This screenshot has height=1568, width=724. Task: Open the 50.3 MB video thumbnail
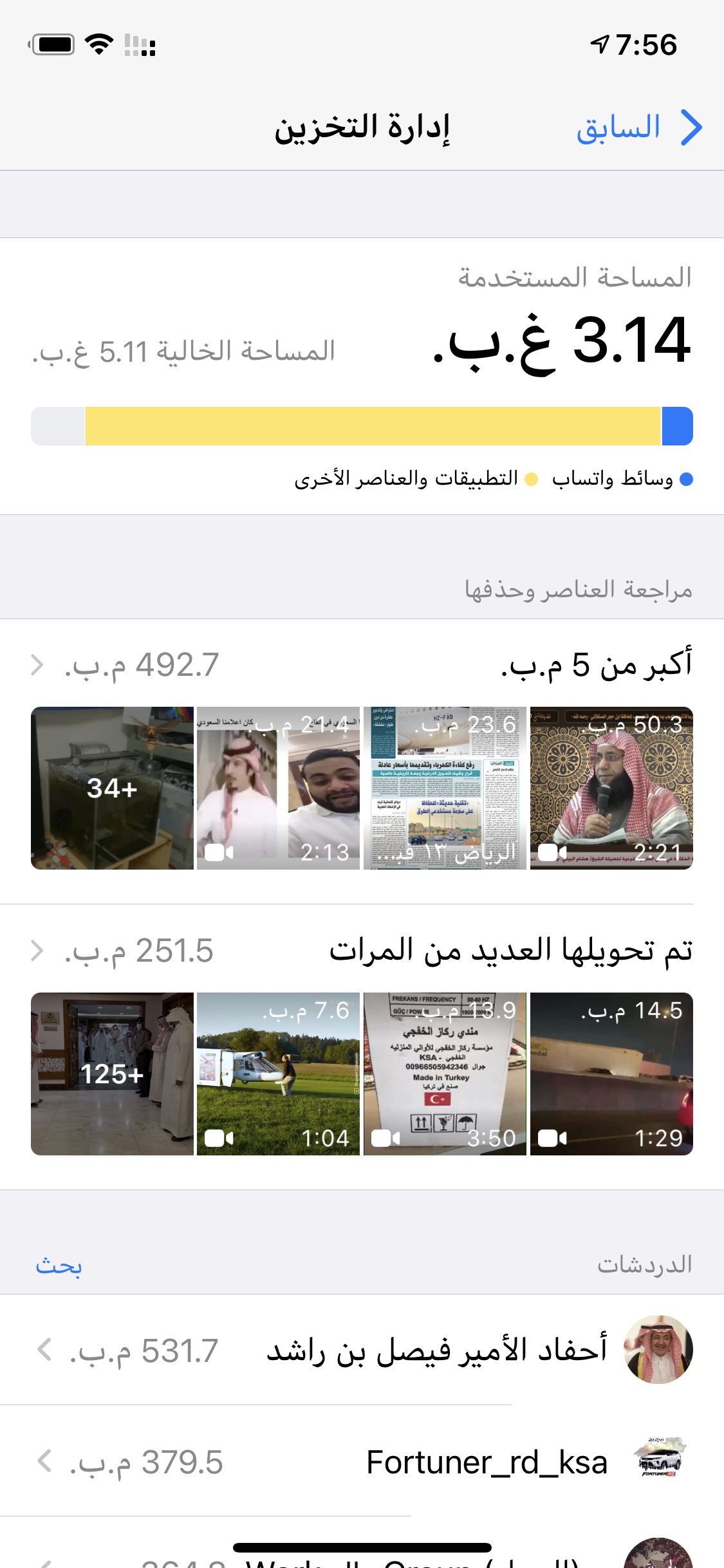(611, 788)
